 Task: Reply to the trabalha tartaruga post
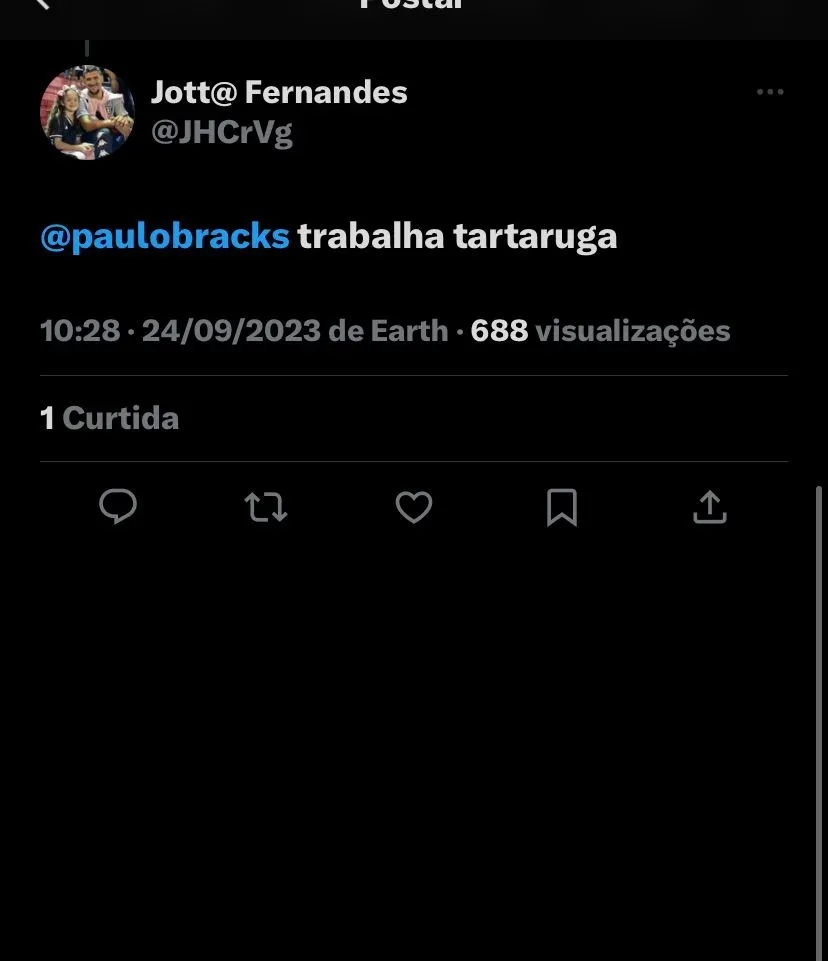click(118, 507)
